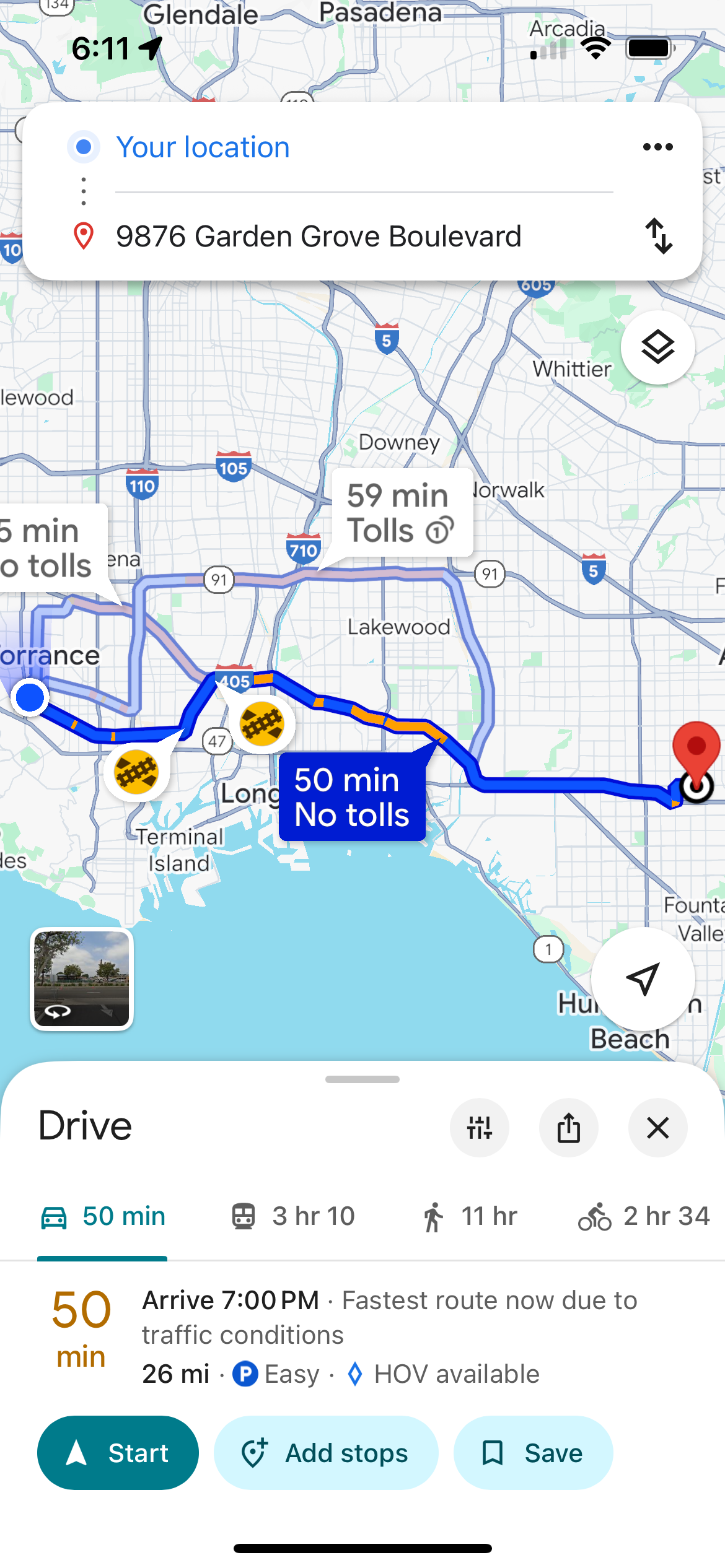725x1568 pixels.
Task: Switch to cycling tab 2 hr 34
Action: (644, 1216)
